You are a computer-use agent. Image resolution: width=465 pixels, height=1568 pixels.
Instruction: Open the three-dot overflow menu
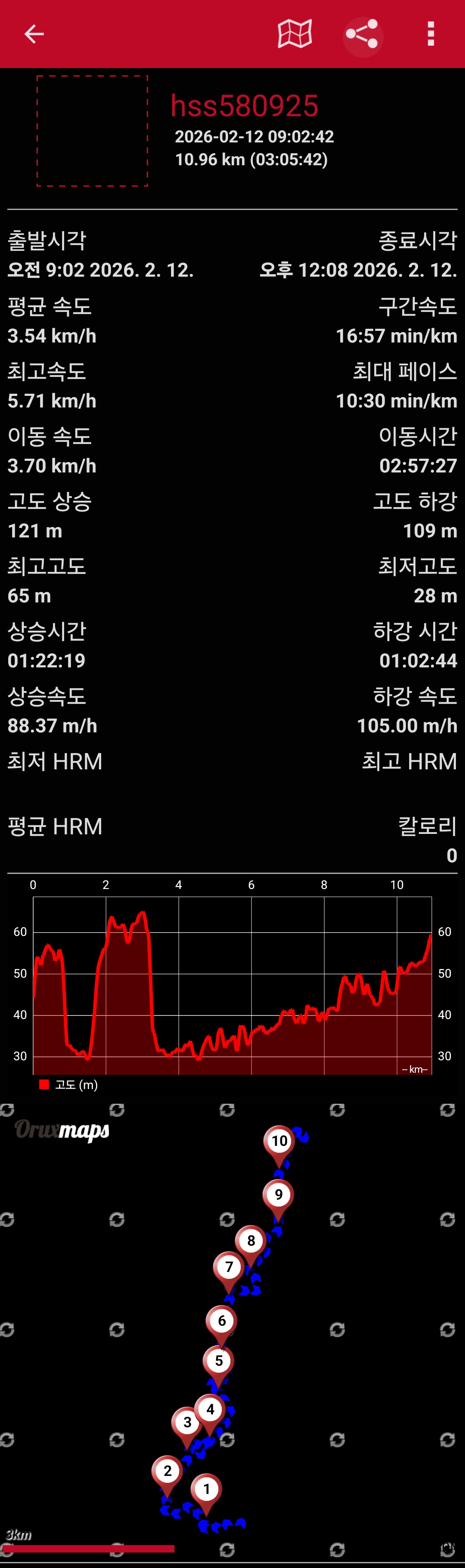(x=431, y=34)
